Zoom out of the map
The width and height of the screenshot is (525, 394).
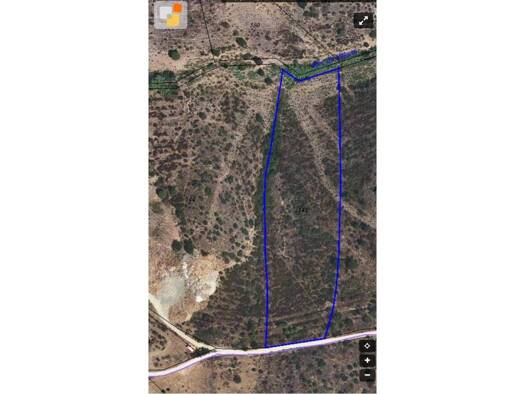click(x=367, y=375)
